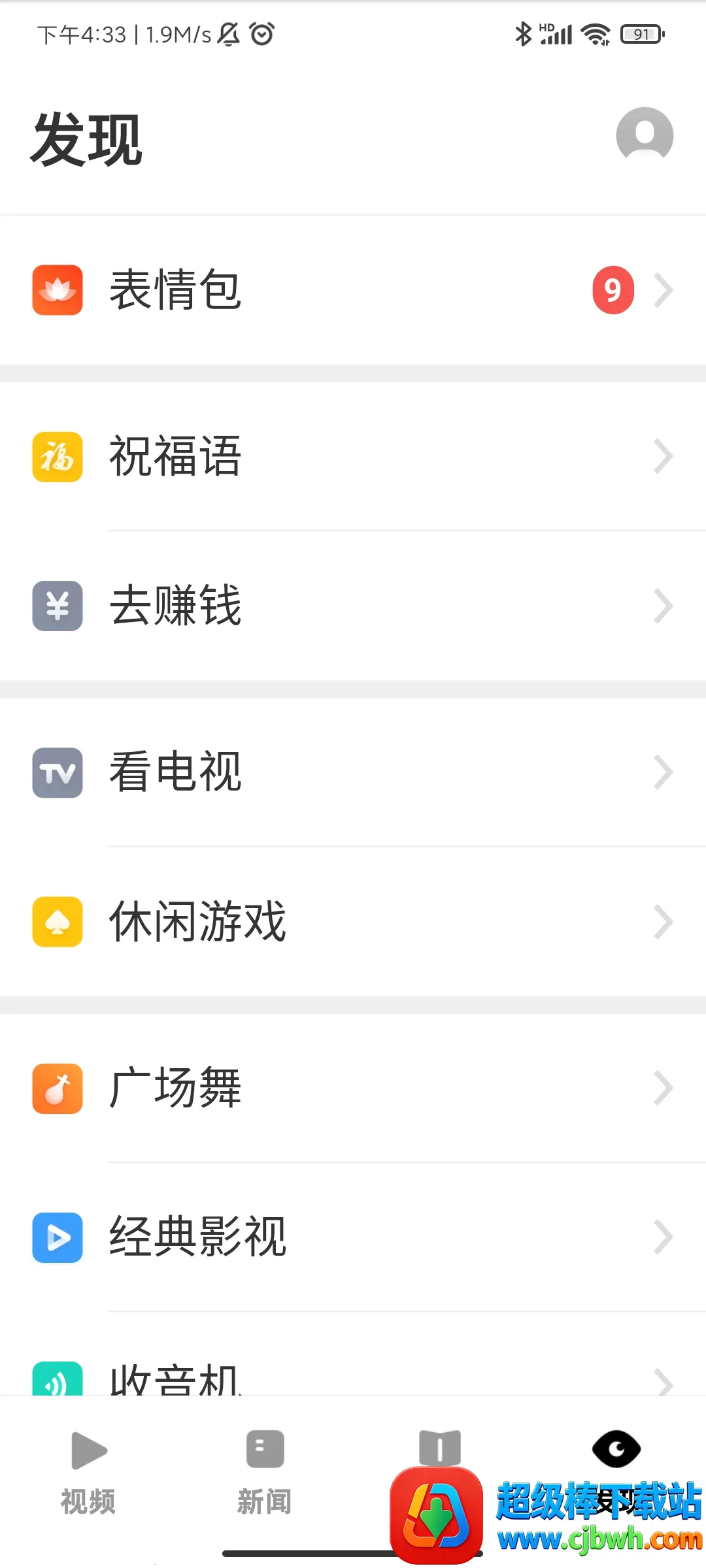Open 经典影视

pos(353,1237)
